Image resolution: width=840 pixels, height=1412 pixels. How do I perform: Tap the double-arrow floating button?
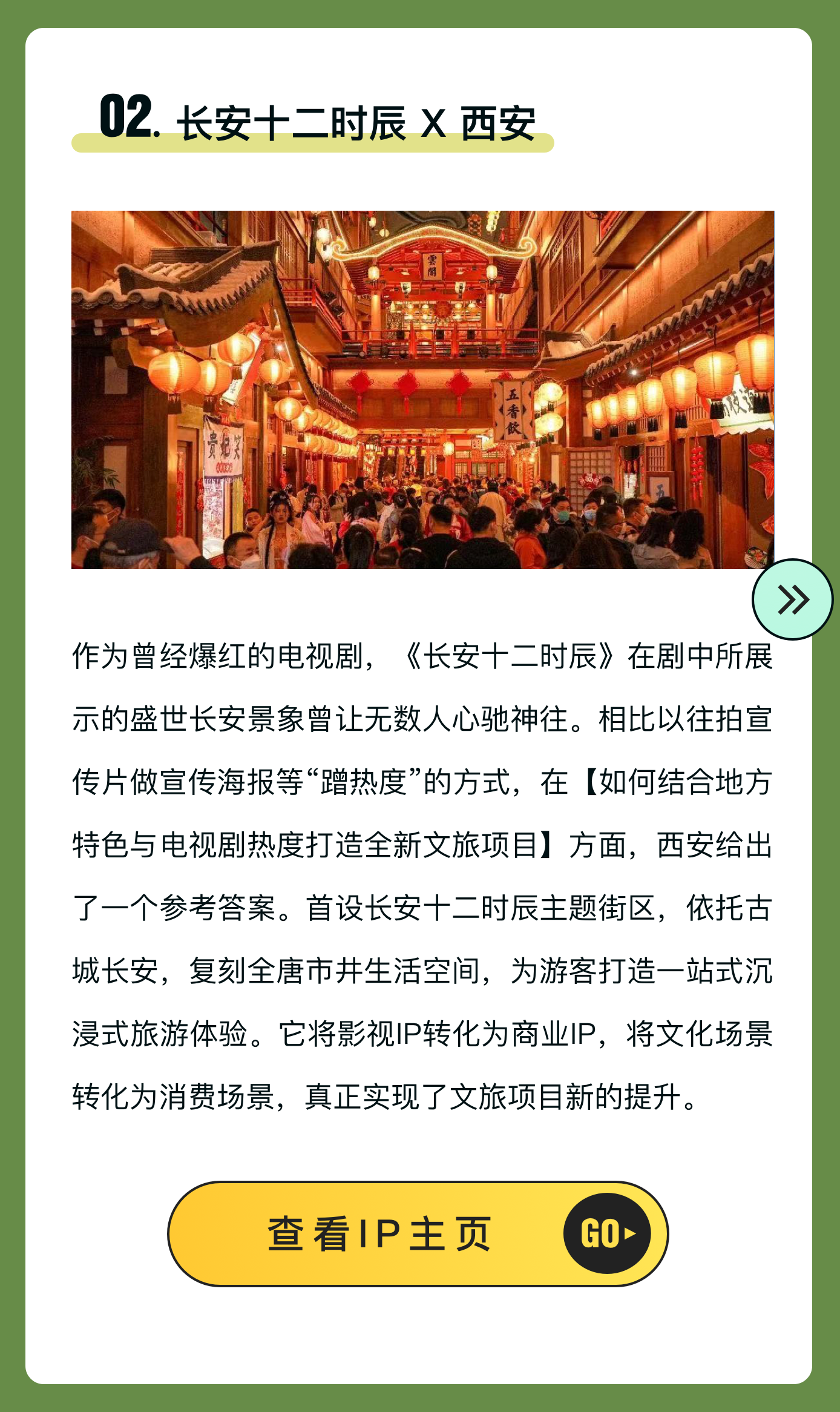[x=792, y=599]
